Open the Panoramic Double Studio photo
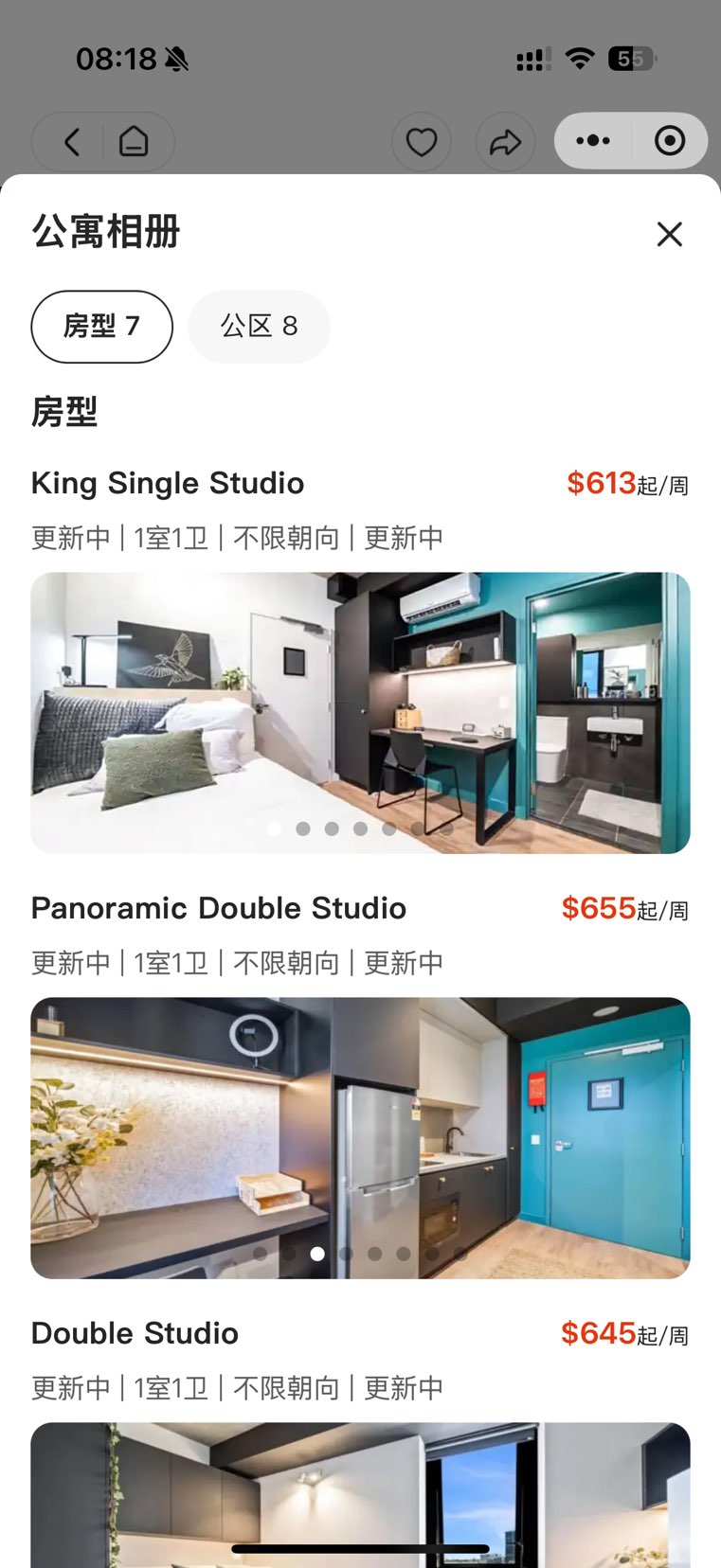This screenshot has width=721, height=1568. (360, 1137)
